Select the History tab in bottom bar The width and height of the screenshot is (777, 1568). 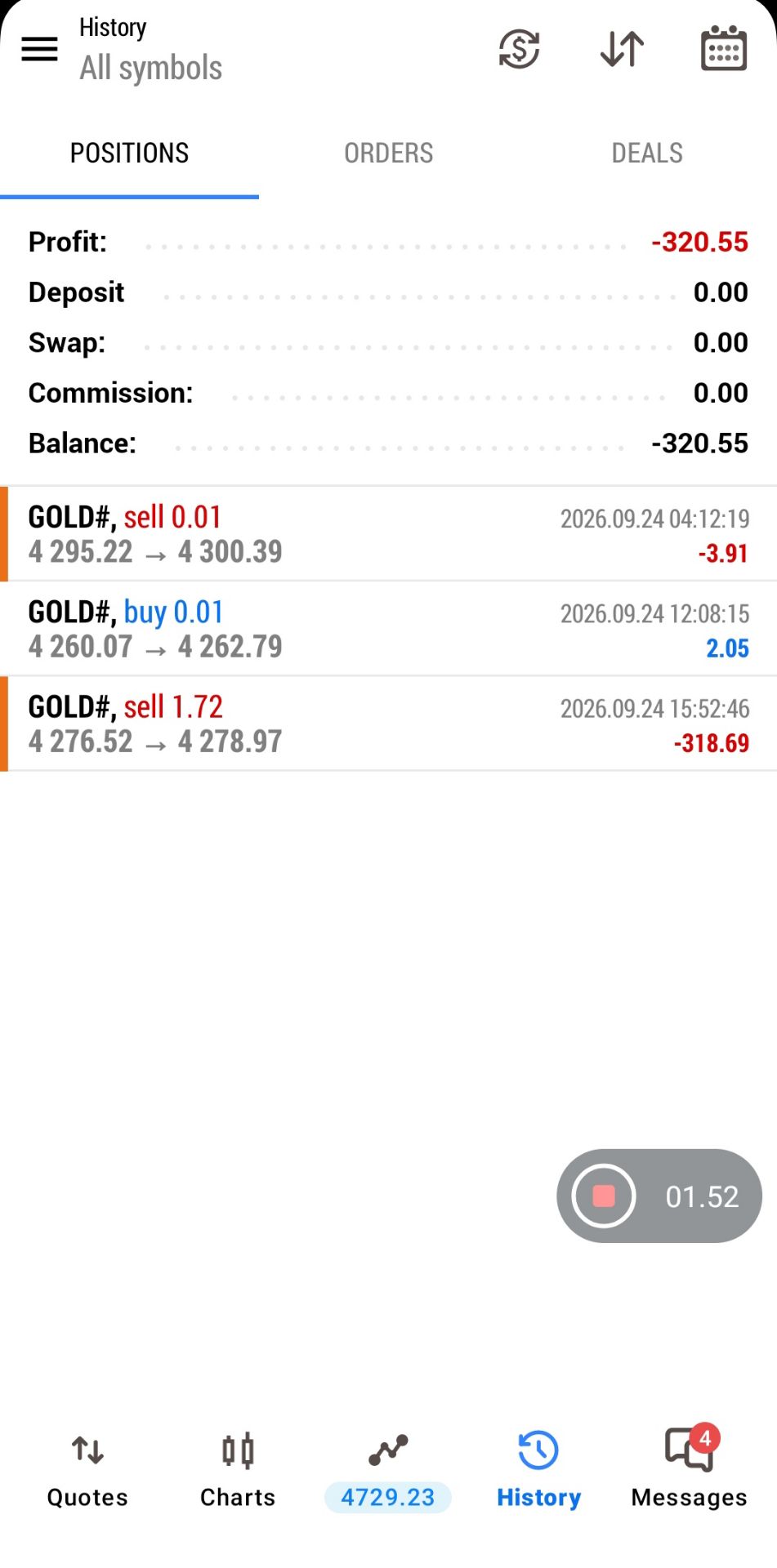point(538,1472)
